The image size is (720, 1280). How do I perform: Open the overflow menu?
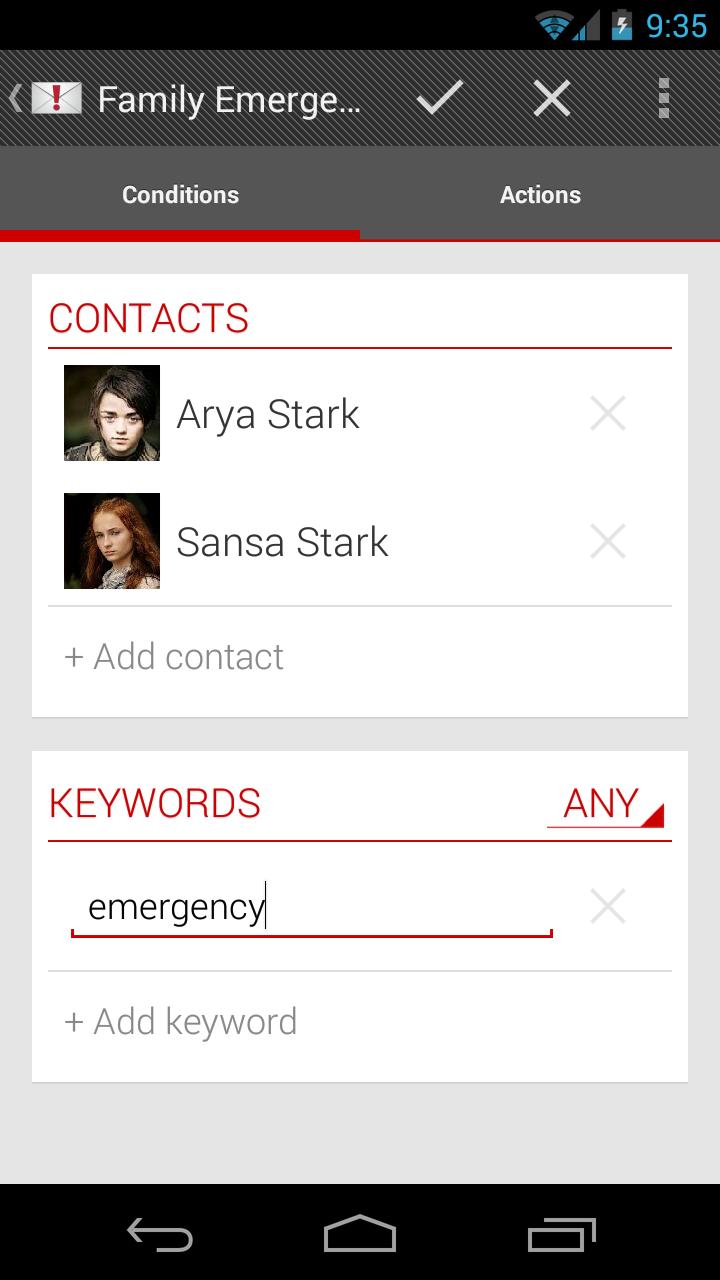tap(663, 99)
